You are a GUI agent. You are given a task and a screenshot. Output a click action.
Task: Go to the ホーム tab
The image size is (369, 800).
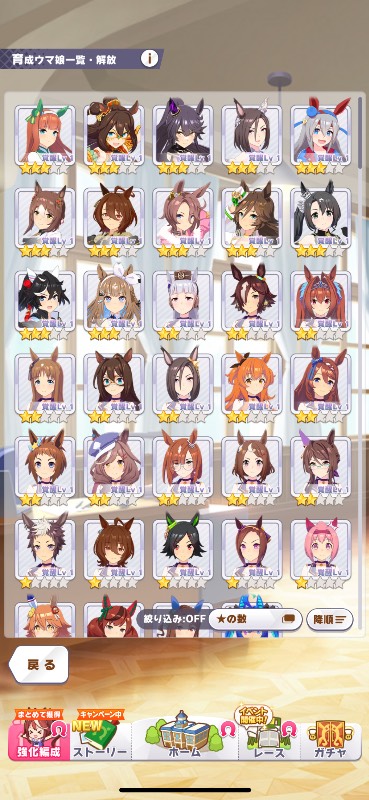(185, 735)
